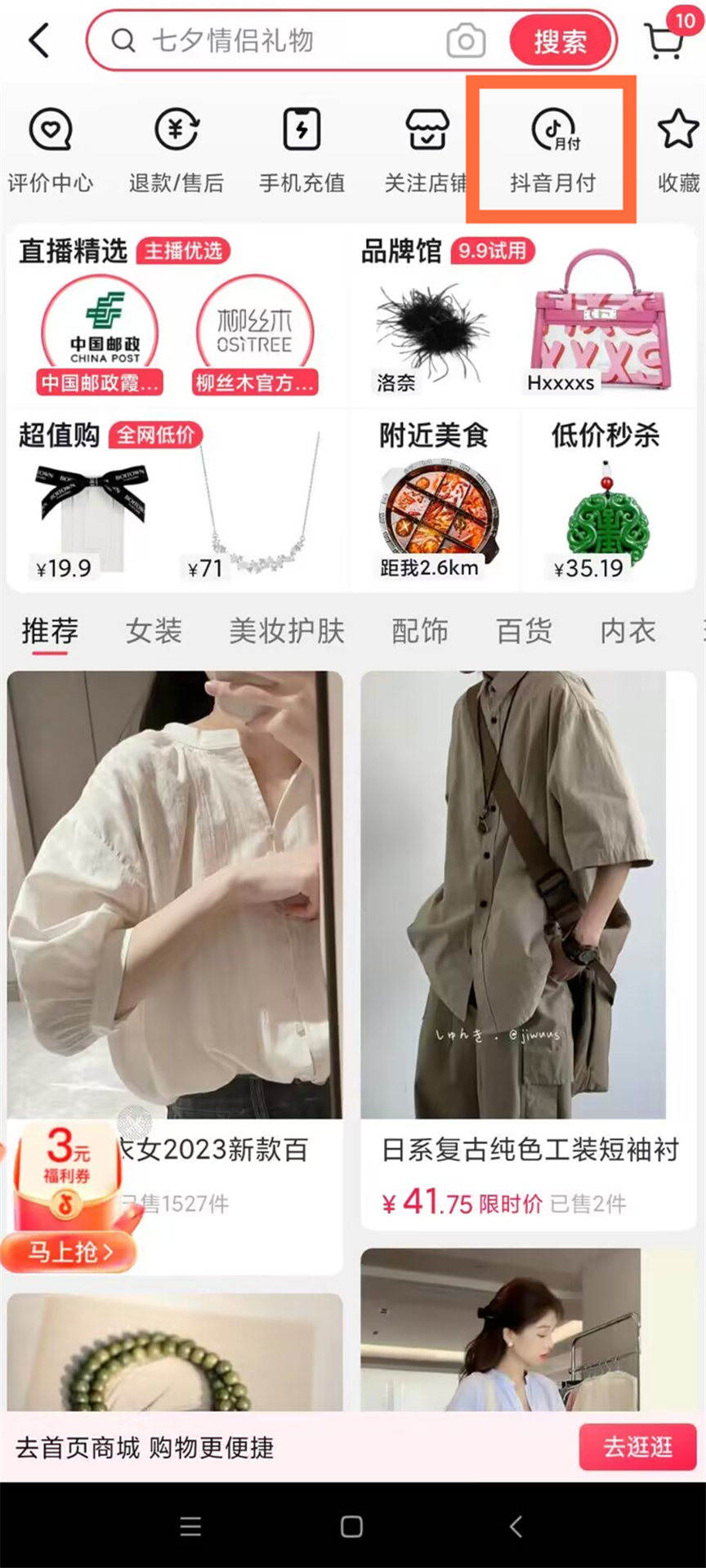The height and width of the screenshot is (1568, 706).
Task: Go back using the top-left arrow
Action: [x=39, y=40]
